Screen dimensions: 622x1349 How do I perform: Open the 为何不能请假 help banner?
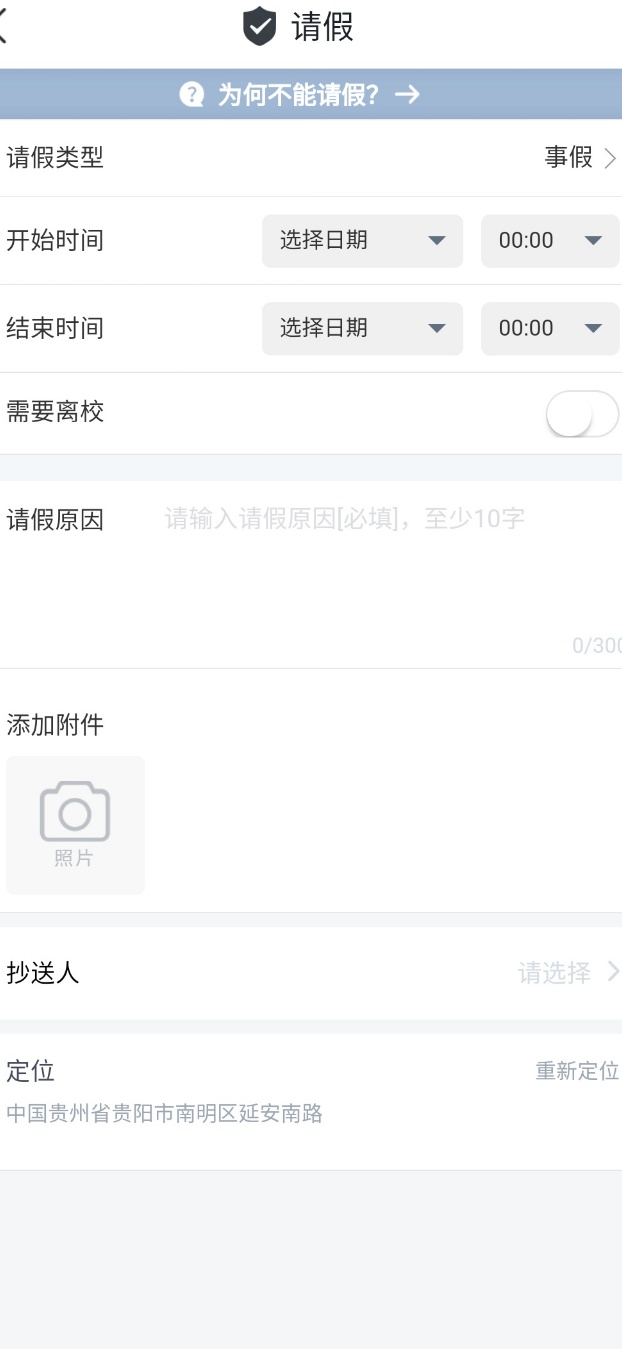(x=301, y=95)
